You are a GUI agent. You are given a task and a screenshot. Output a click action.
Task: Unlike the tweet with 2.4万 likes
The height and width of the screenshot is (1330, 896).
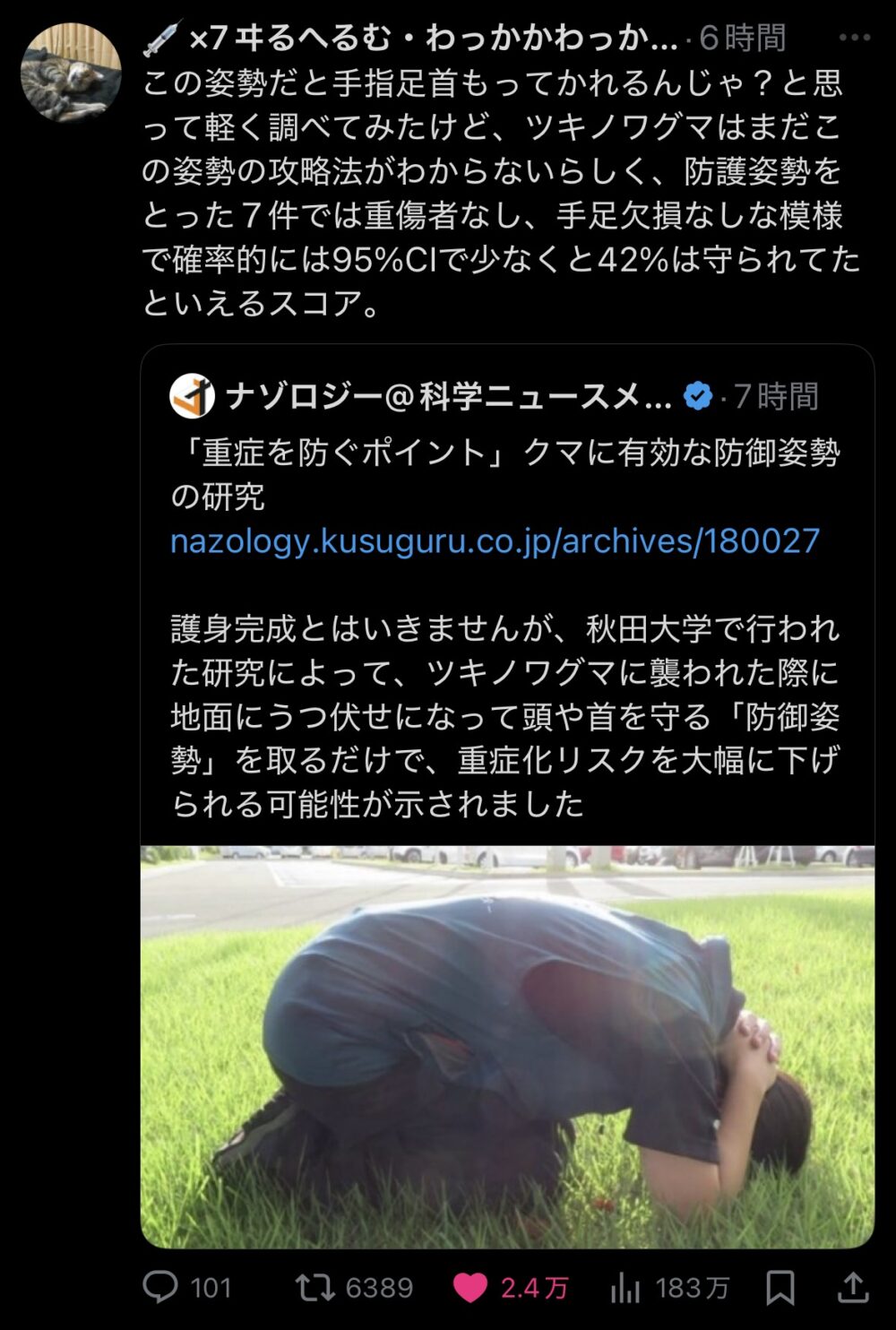[x=470, y=1288]
